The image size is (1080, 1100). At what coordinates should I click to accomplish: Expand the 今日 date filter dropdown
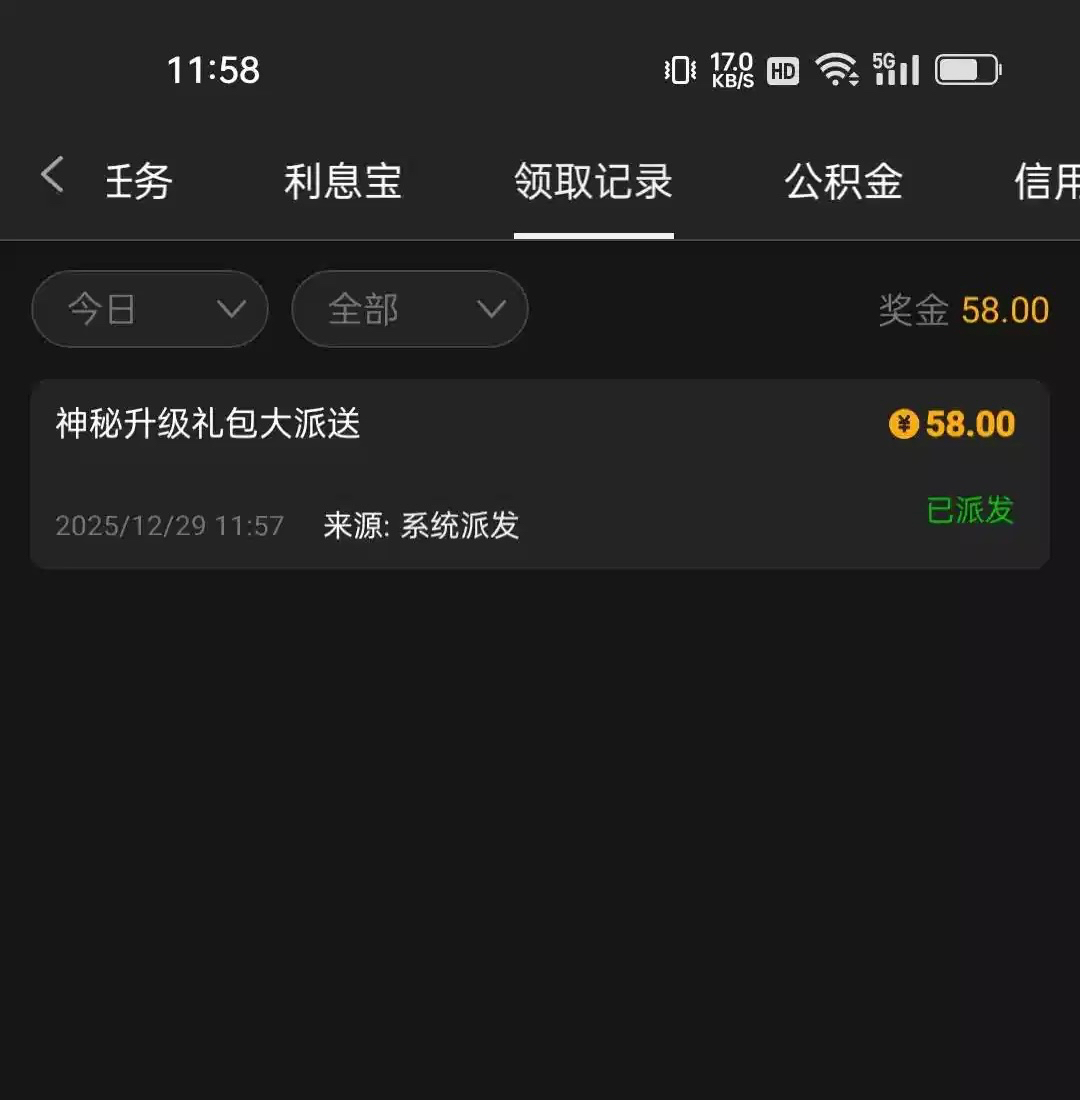tap(150, 310)
